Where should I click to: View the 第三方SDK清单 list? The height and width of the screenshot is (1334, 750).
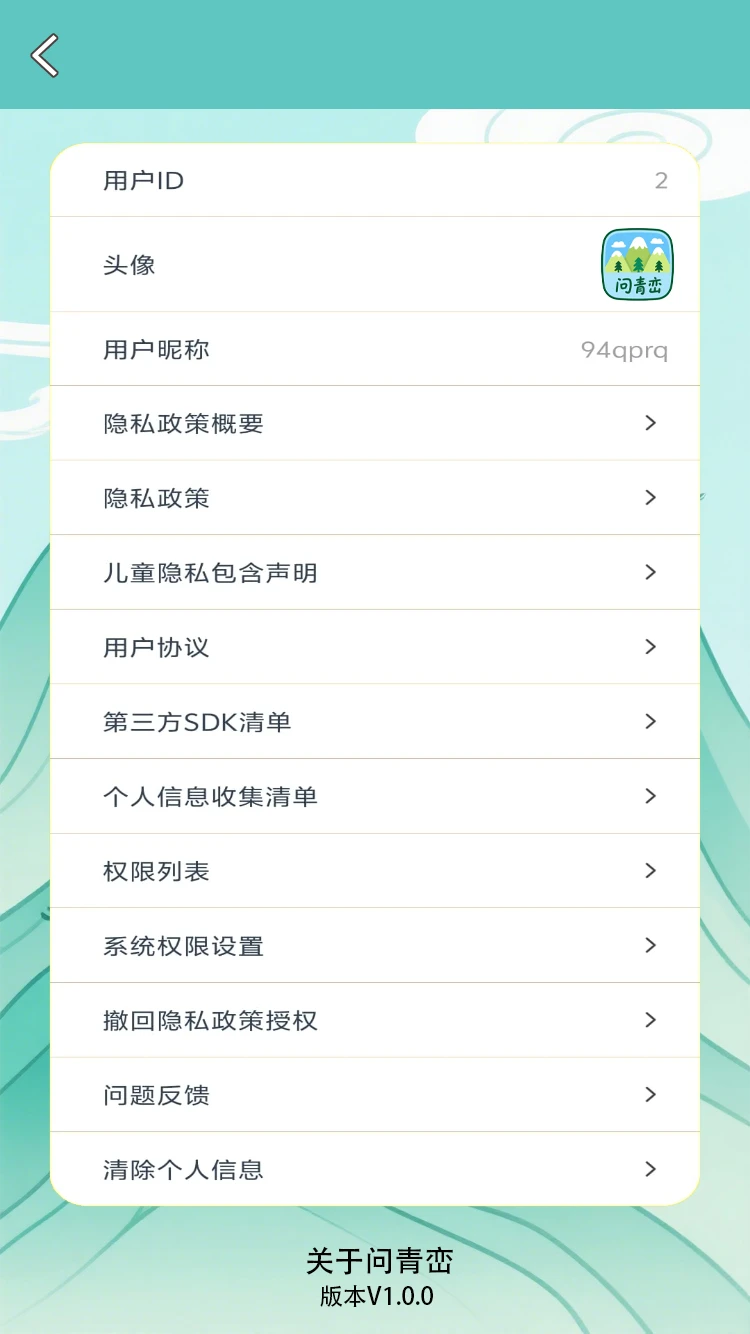tap(375, 721)
